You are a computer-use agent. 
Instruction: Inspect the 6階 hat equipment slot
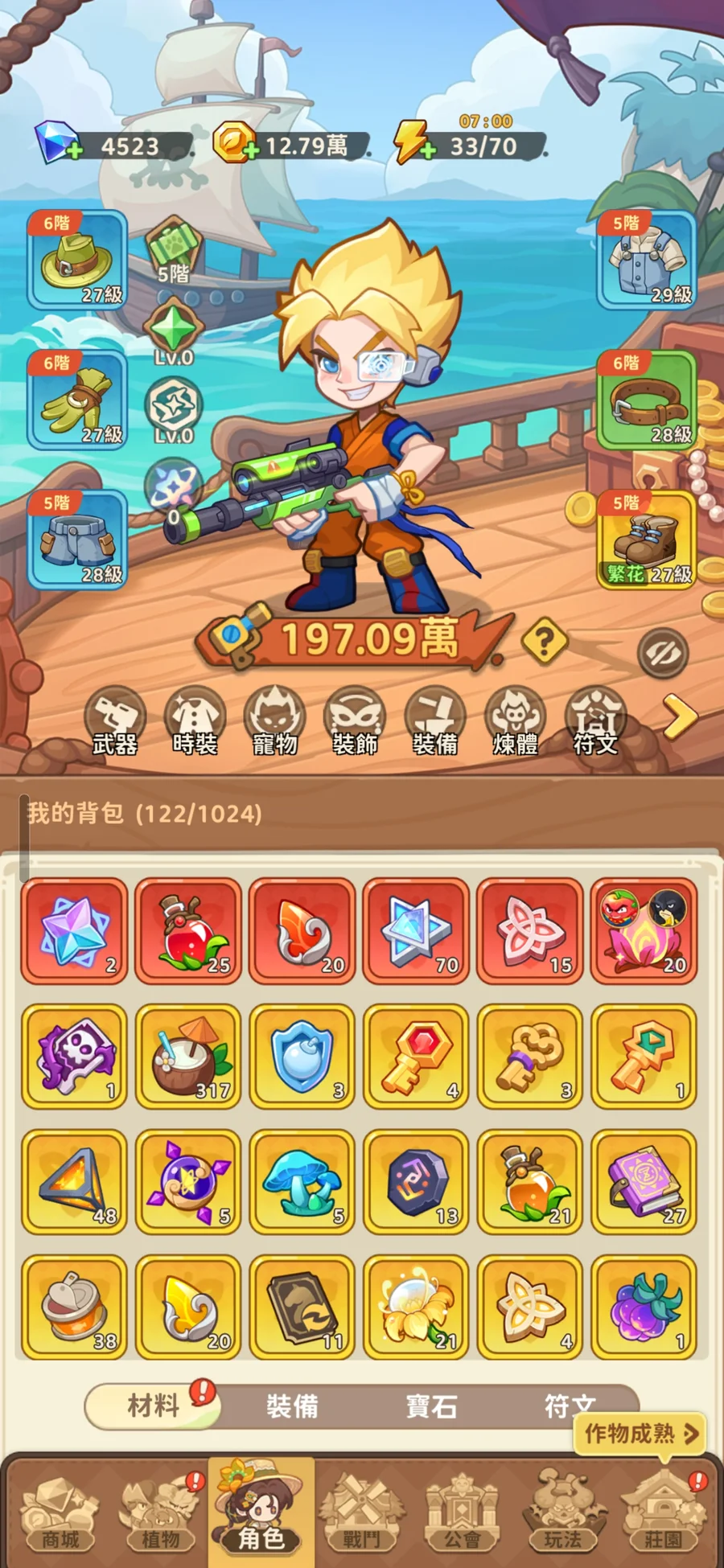(77, 259)
